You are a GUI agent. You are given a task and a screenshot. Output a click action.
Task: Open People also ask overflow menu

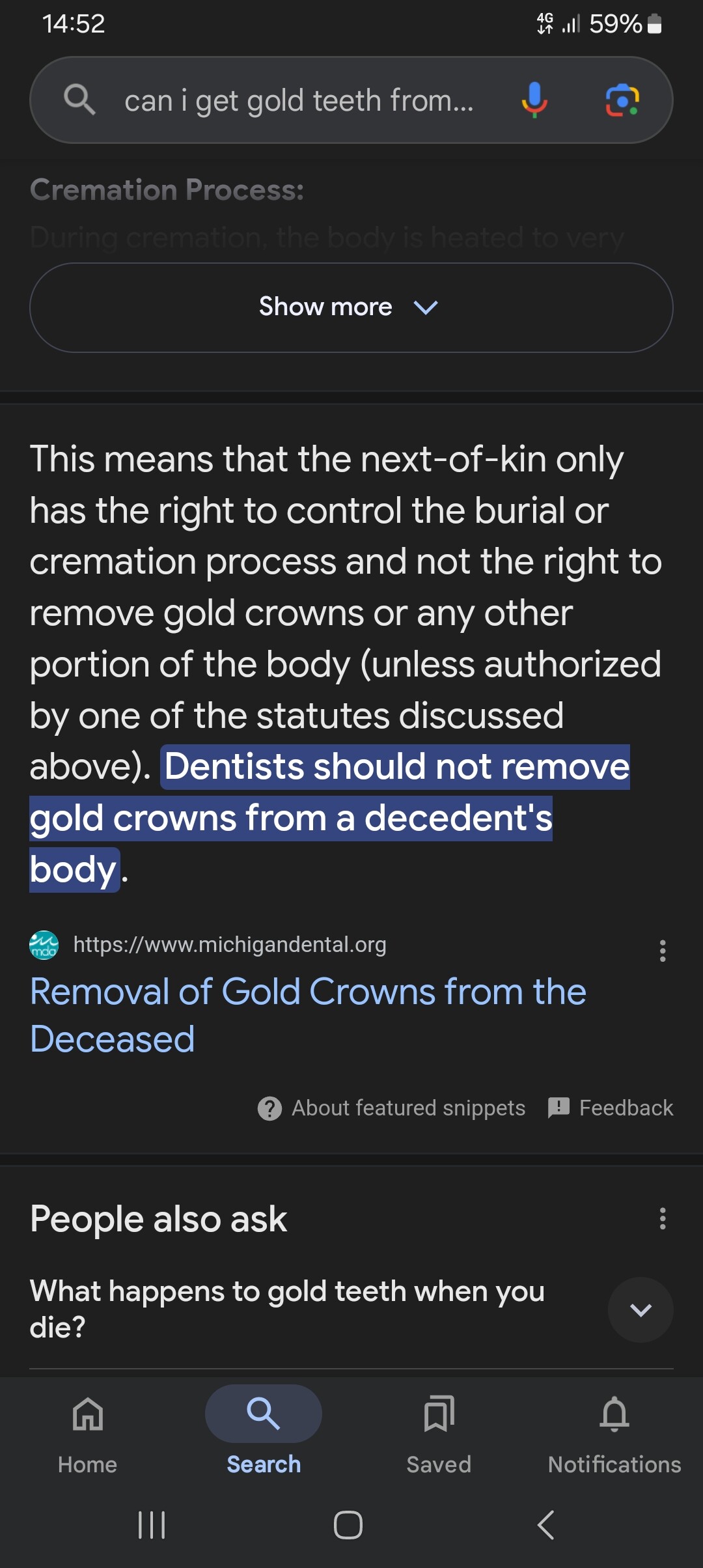(x=663, y=1218)
